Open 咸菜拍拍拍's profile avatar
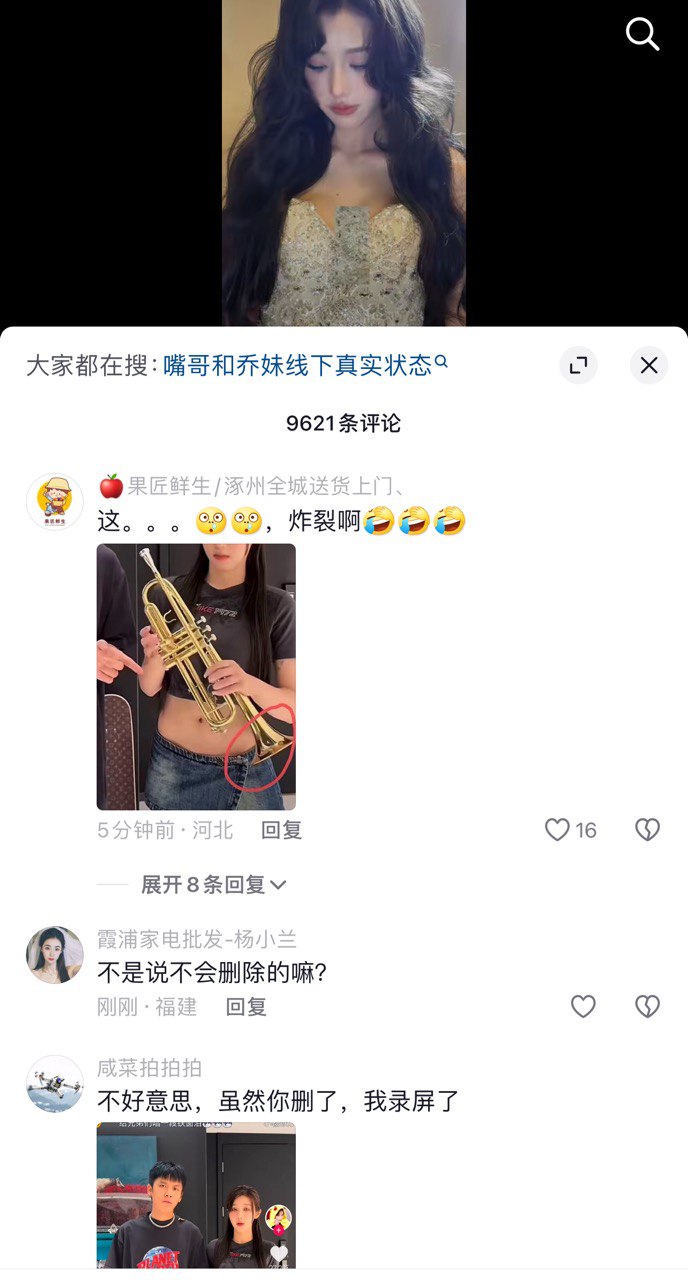This screenshot has height=1280, width=688. coord(55,1084)
